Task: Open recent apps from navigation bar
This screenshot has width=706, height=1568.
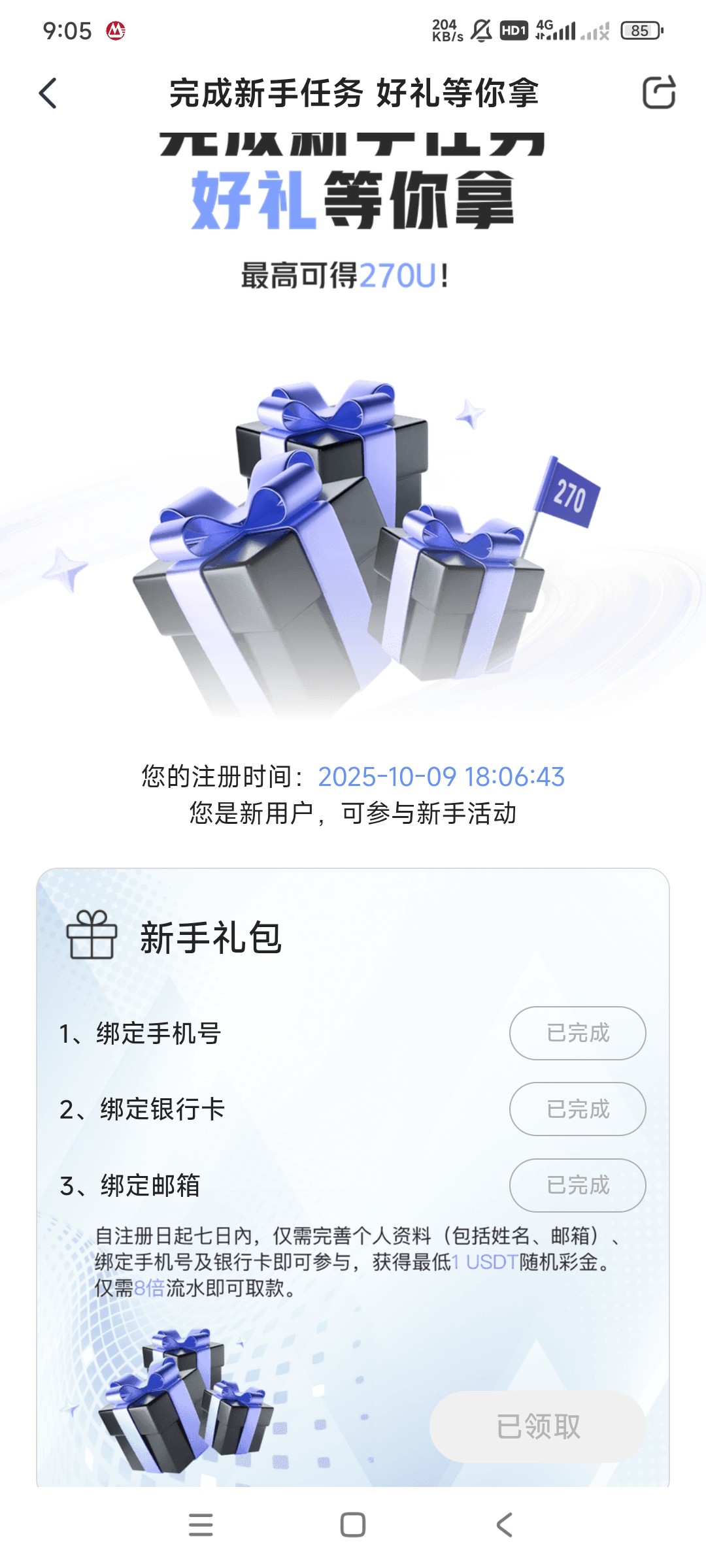Action: click(x=201, y=1526)
